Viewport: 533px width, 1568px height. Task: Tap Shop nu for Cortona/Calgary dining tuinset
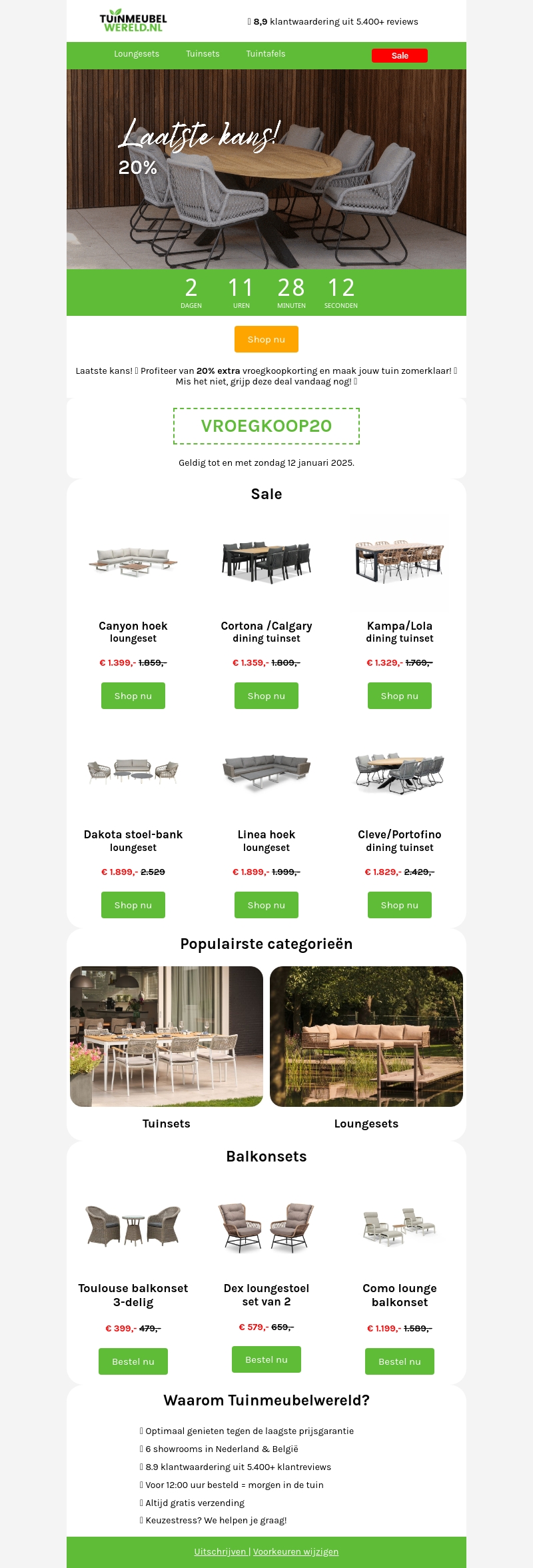point(266,696)
